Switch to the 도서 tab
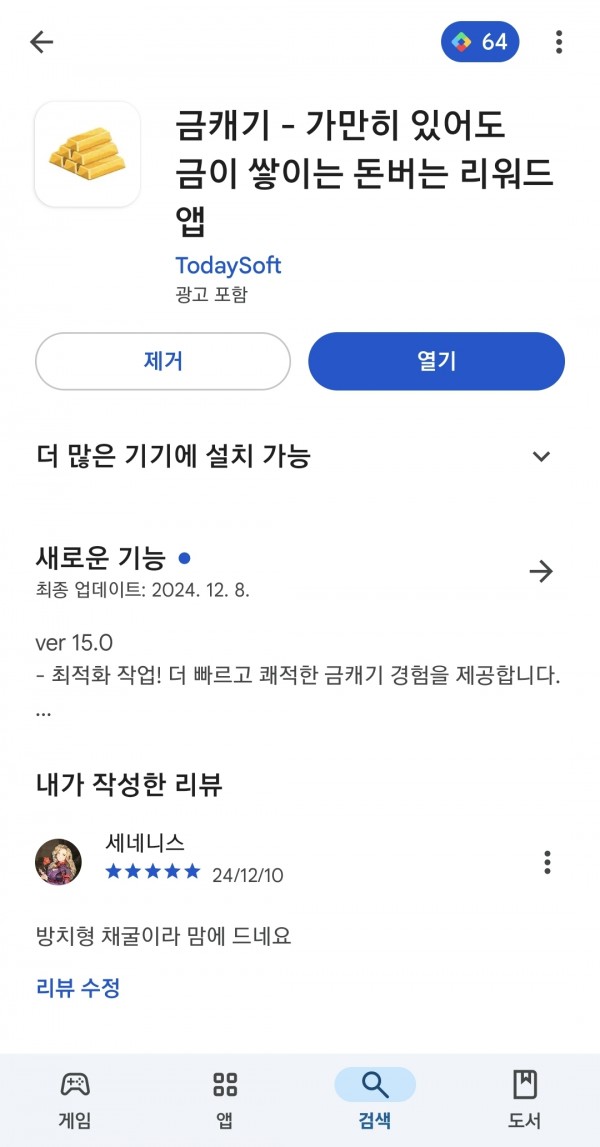Viewport: 600px width, 1147px height. pyautogui.click(x=525, y=1099)
